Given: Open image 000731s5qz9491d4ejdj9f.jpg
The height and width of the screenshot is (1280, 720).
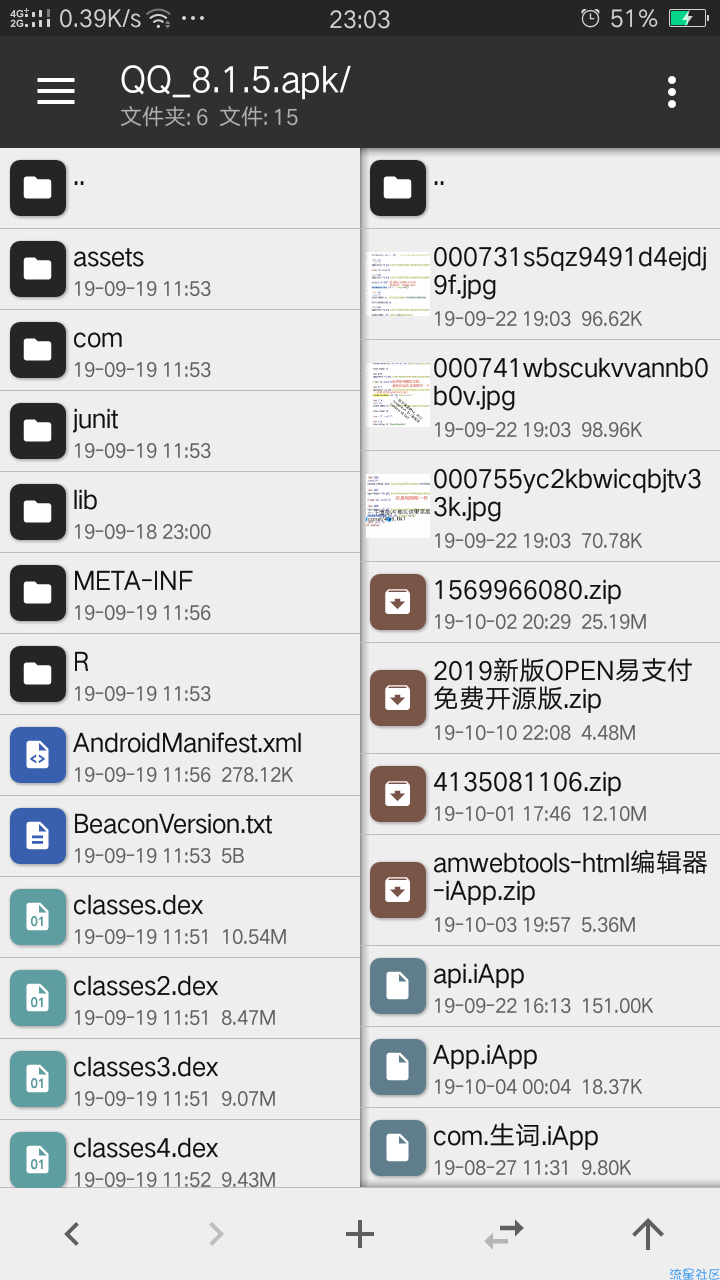Looking at the screenshot, I should tap(540, 286).
